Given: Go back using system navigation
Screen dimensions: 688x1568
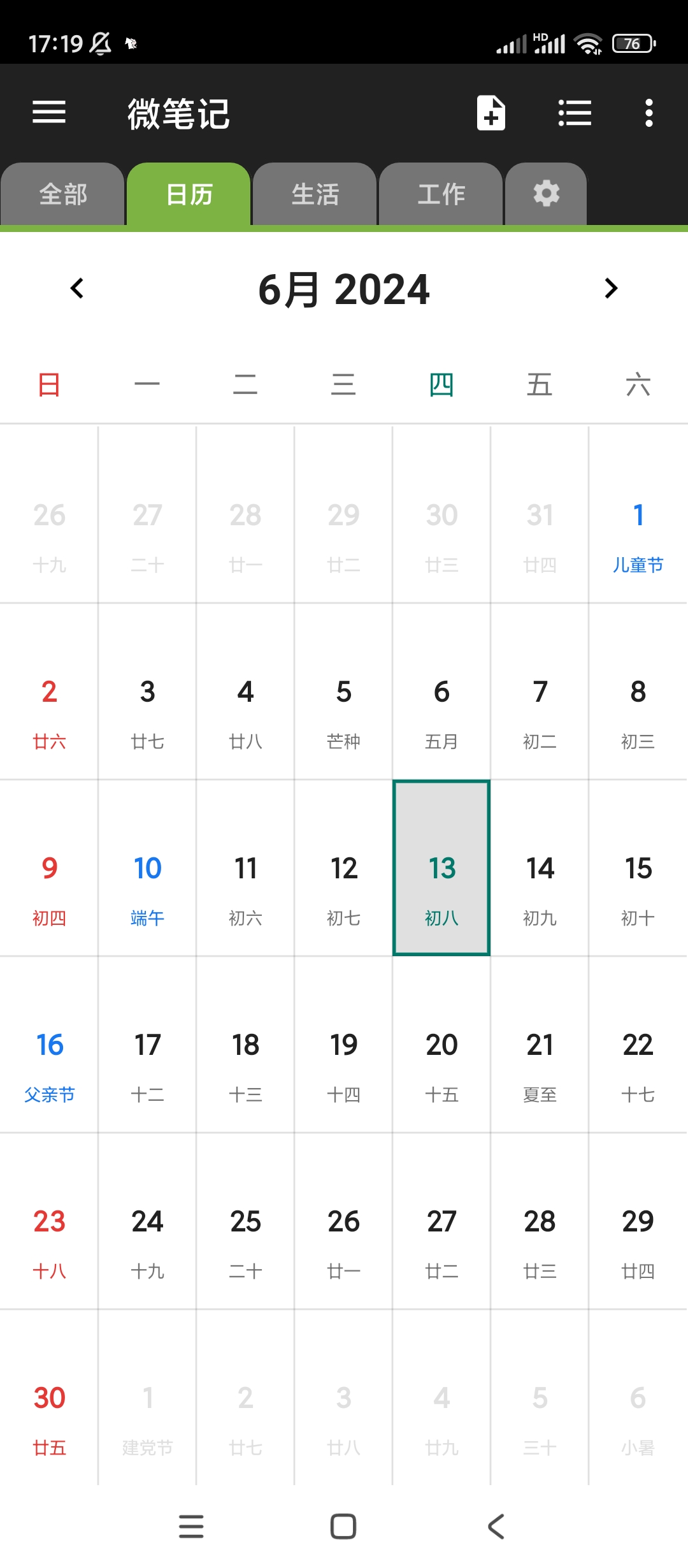Looking at the screenshot, I should tap(496, 1527).
